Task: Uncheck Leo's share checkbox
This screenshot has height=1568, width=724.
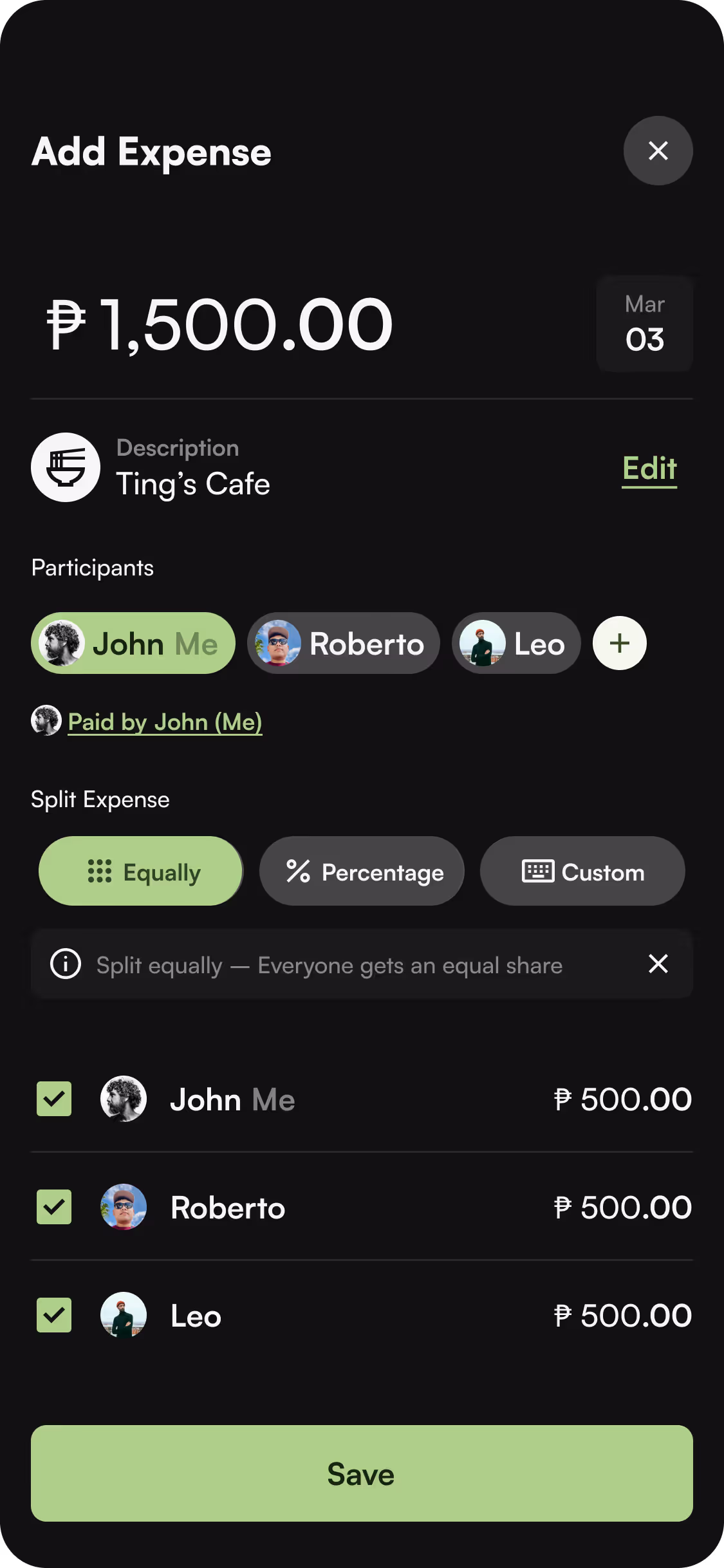Action: (x=54, y=1315)
